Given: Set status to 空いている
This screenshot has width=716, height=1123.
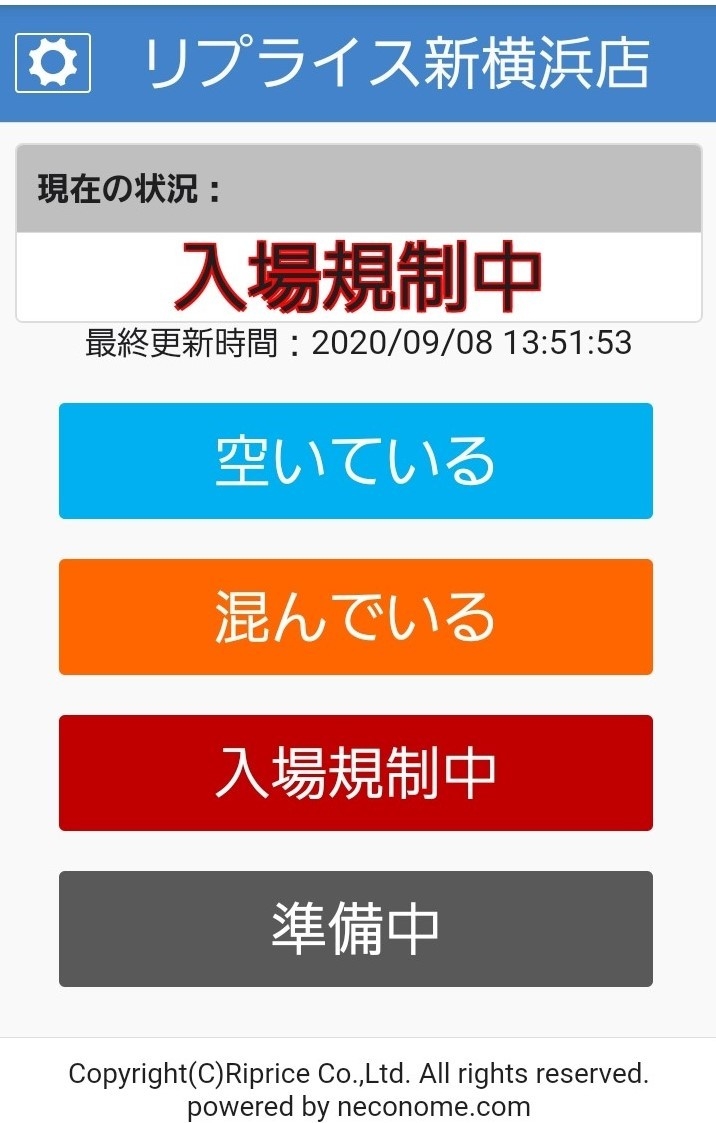Looking at the screenshot, I should 355,461.
